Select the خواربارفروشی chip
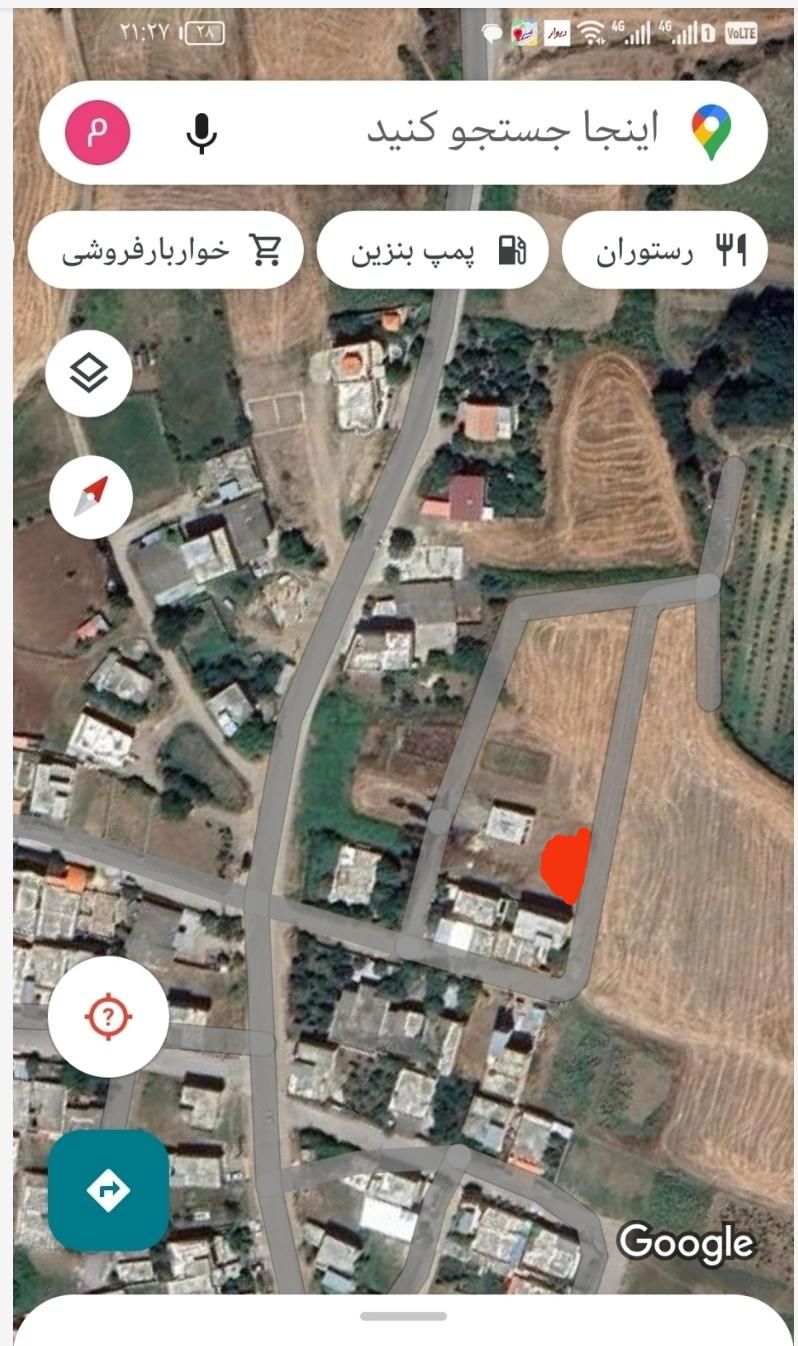This screenshot has width=798, height=1346. coord(165,250)
